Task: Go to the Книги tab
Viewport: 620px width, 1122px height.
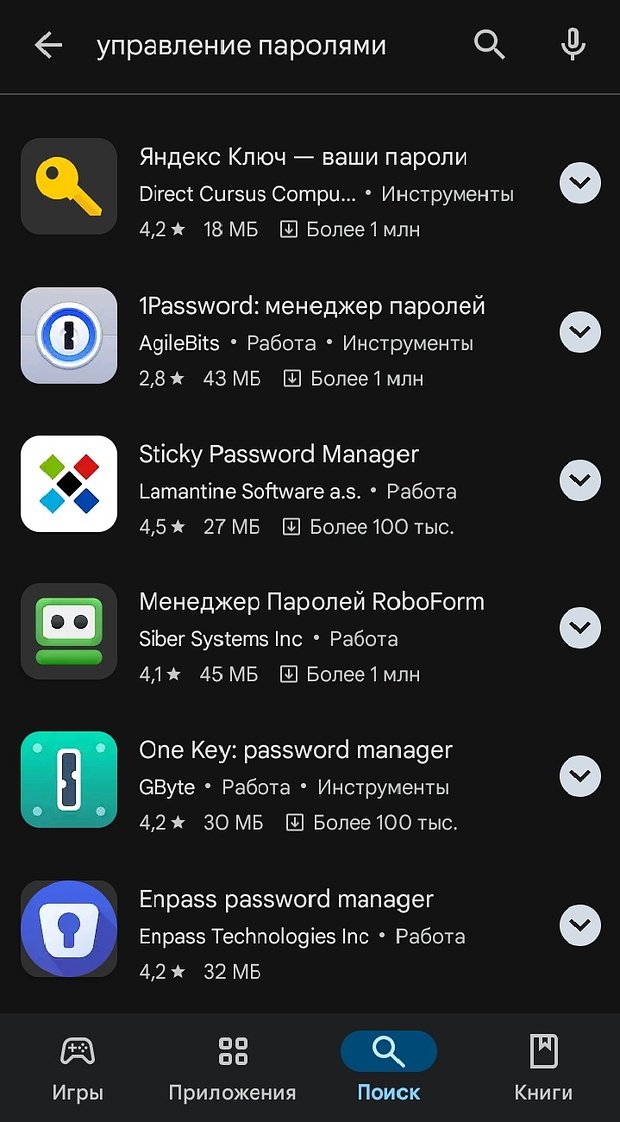Action: [x=543, y=1067]
